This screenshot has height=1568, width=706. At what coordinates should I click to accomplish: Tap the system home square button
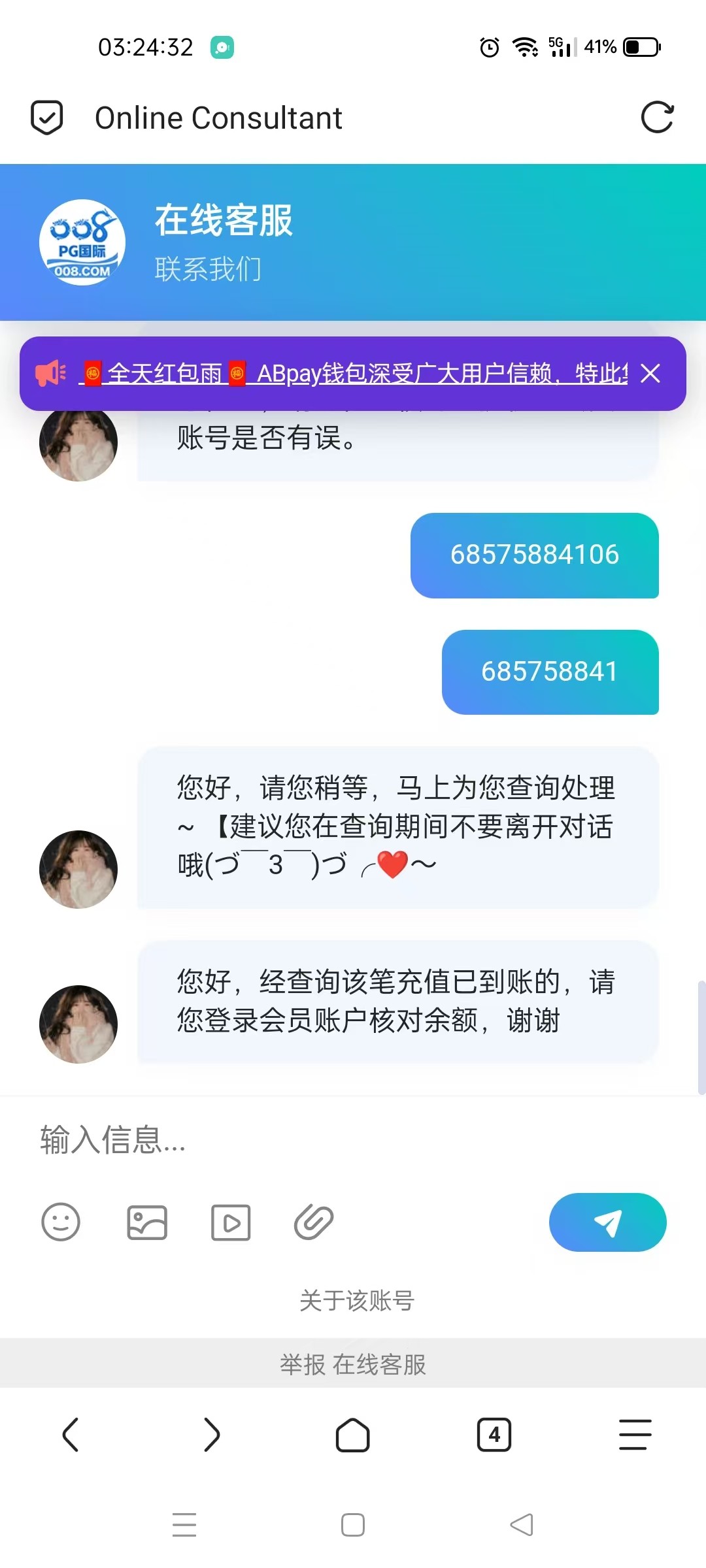pyautogui.click(x=353, y=1525)
